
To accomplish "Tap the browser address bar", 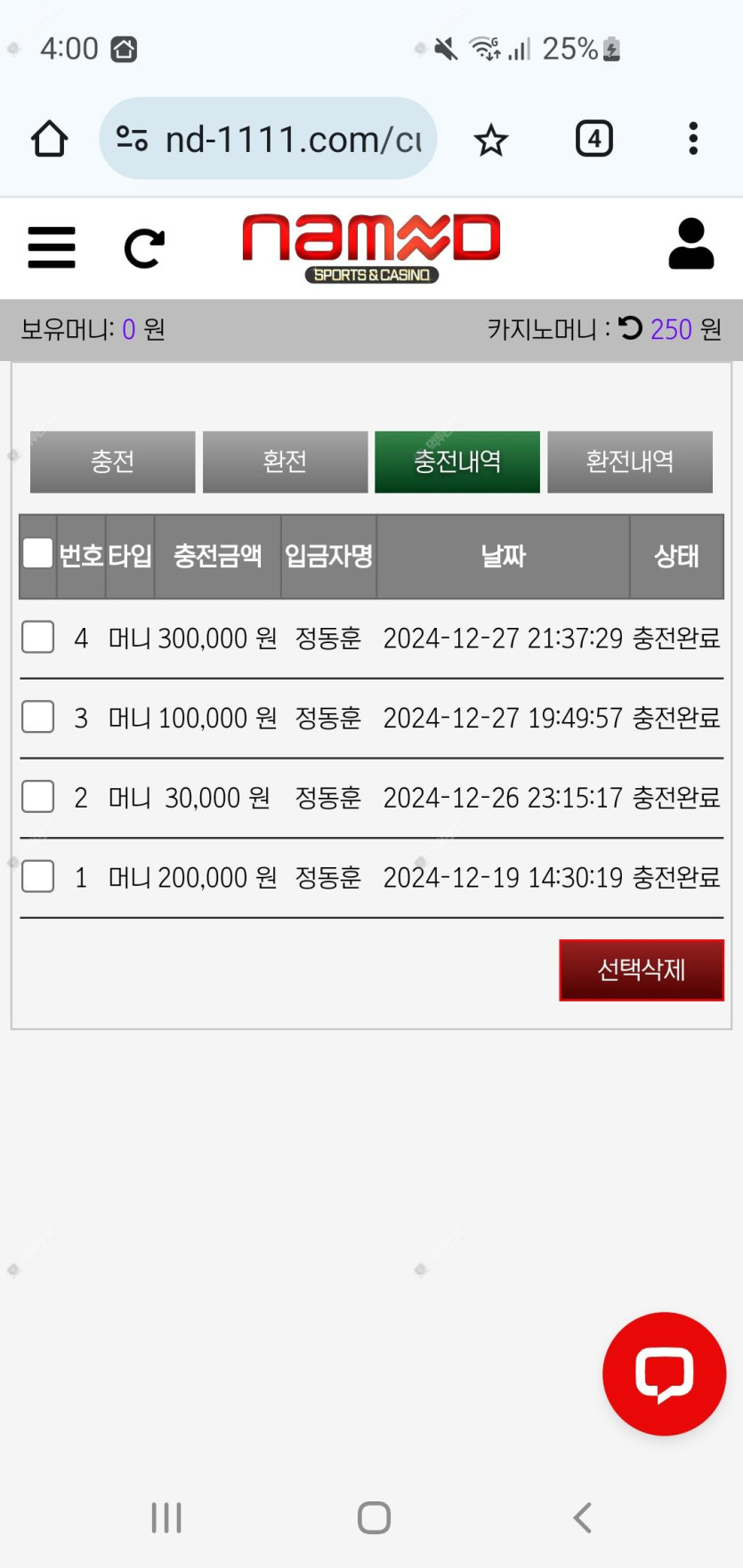I will [268, 139].
